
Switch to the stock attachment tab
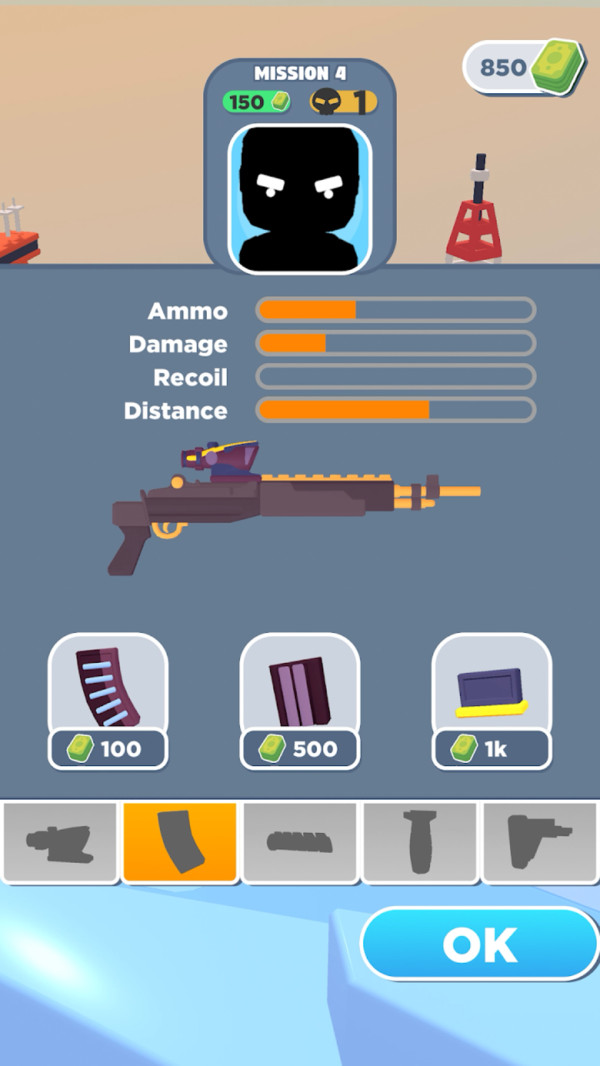pyautogui.click(x=540, y=842)
